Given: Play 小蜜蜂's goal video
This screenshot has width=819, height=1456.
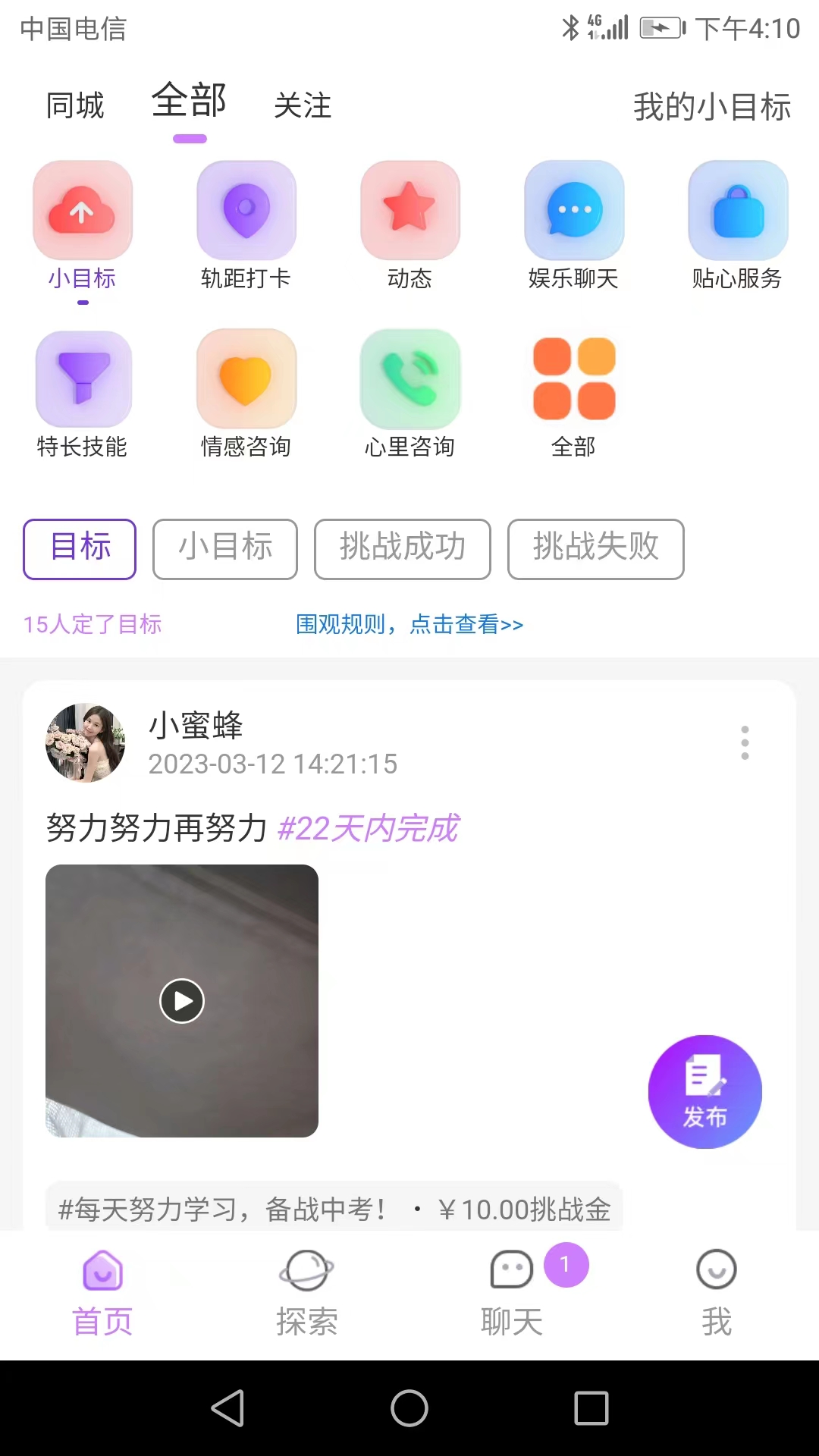Looking at the screenshot, I should 181,1001.
